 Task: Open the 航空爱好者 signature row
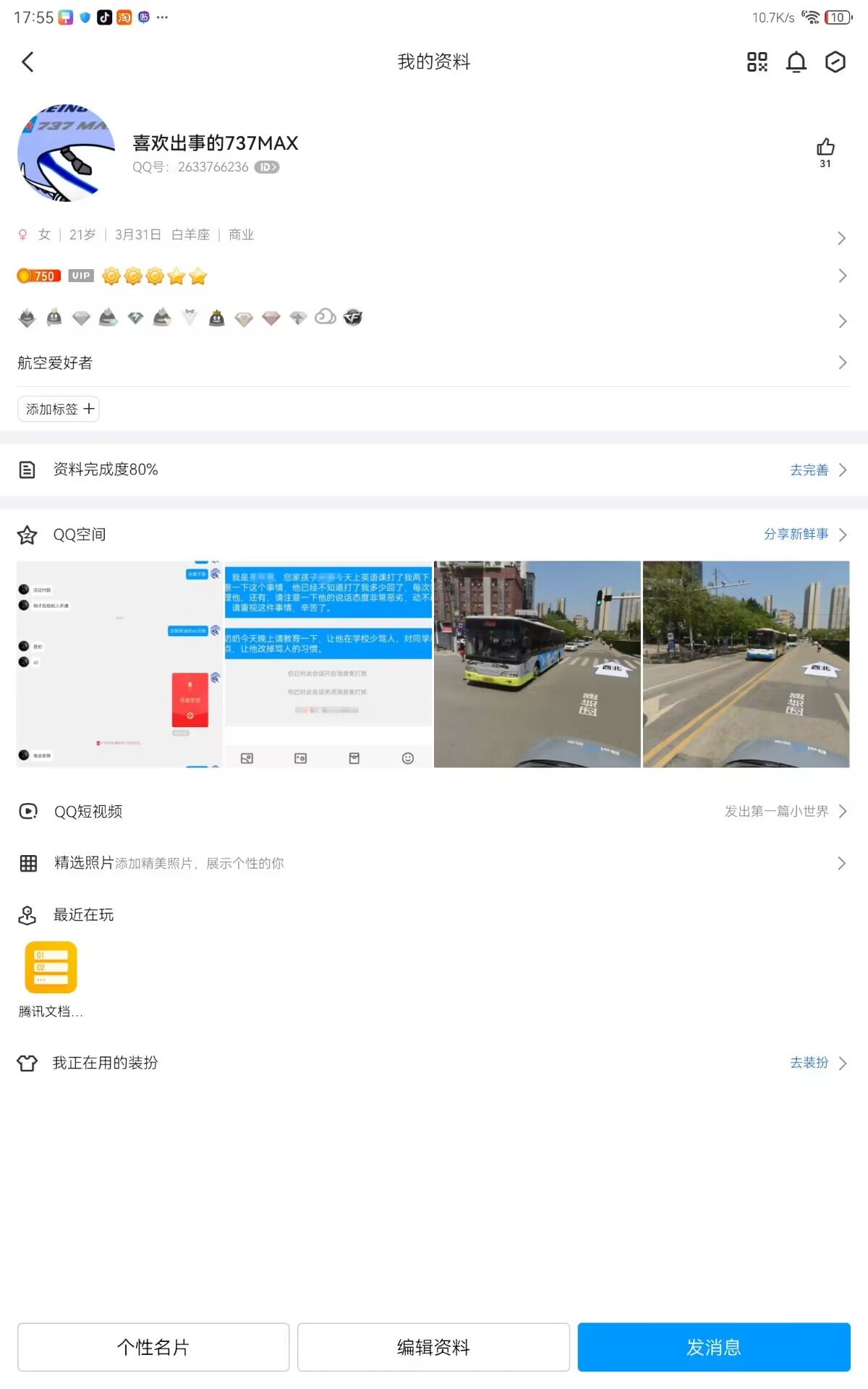coord(434,362)
